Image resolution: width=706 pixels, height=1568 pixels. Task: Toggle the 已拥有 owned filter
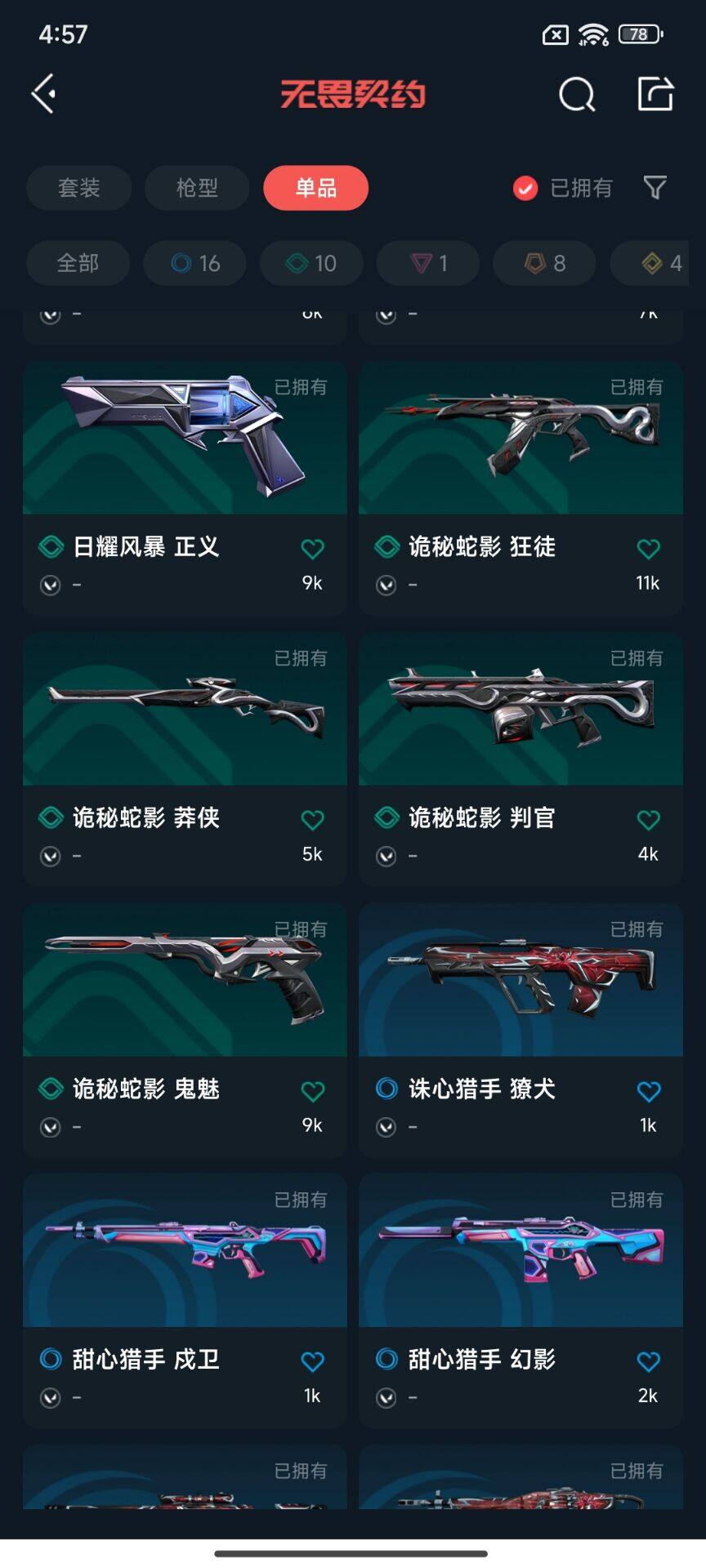click(561, 189)
